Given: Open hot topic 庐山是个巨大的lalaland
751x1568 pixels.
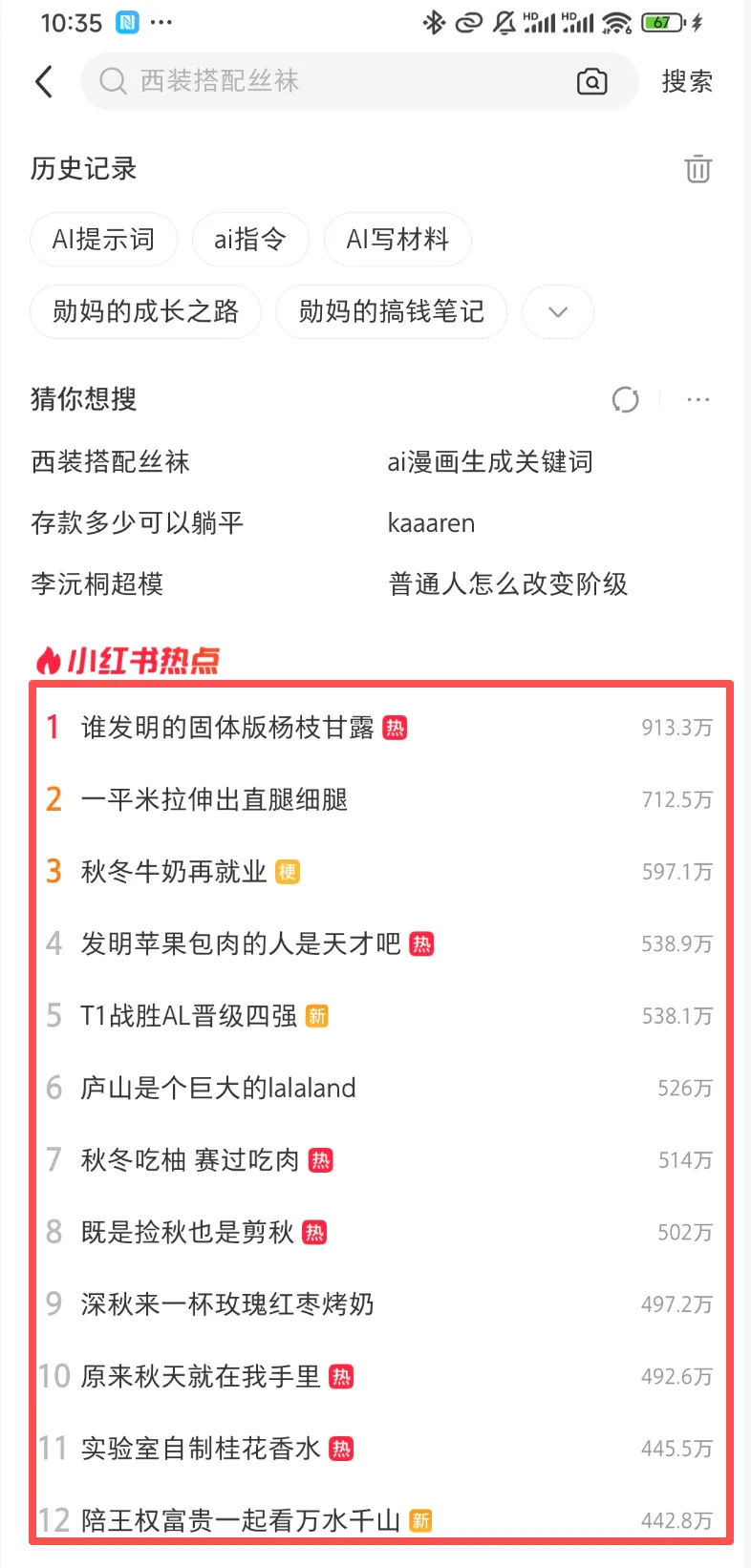Looking at the screenshot, I should click(218, 1088).
